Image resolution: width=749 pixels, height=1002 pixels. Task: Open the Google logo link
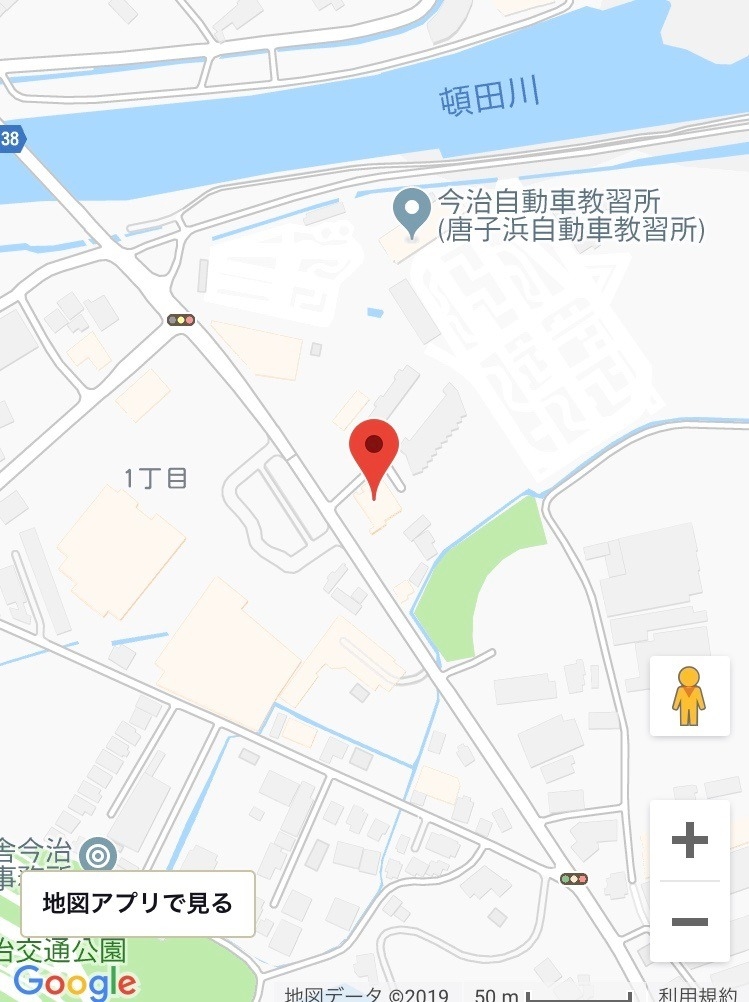[75, 983]
